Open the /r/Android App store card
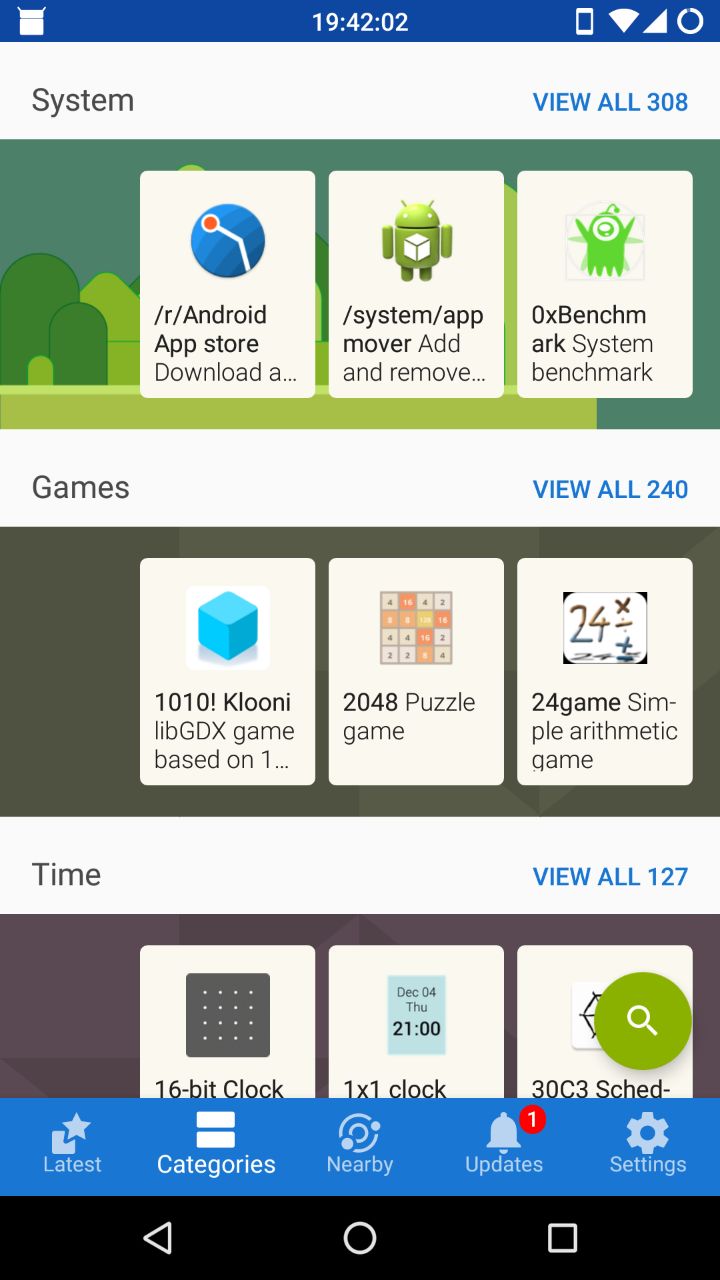This screenshot has height=1280, width=720. pos(227,284)
